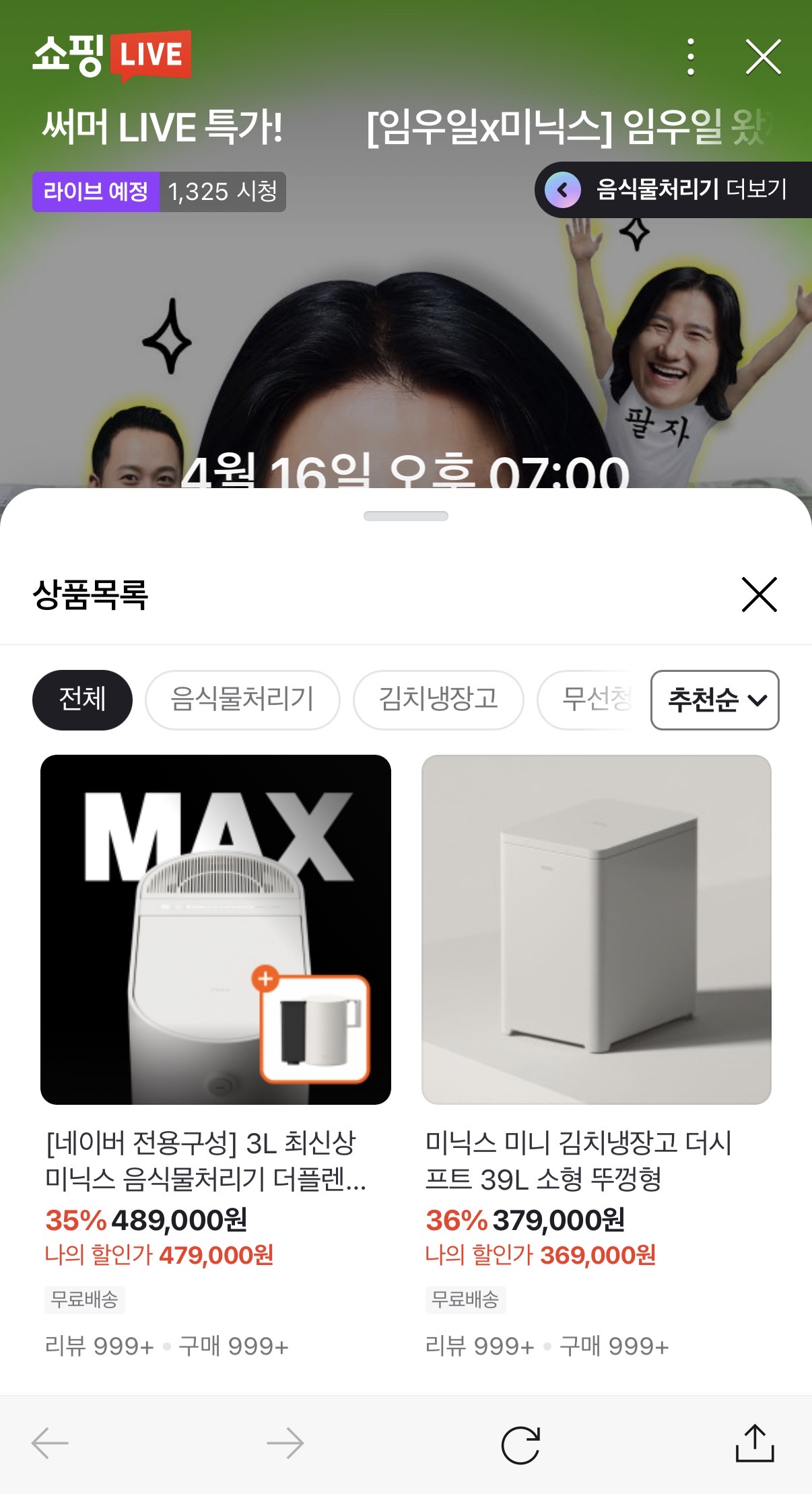The width and height of the screenshot is (812, 1494).
Task: Reload the page
Action: (x=520, y=1444)
